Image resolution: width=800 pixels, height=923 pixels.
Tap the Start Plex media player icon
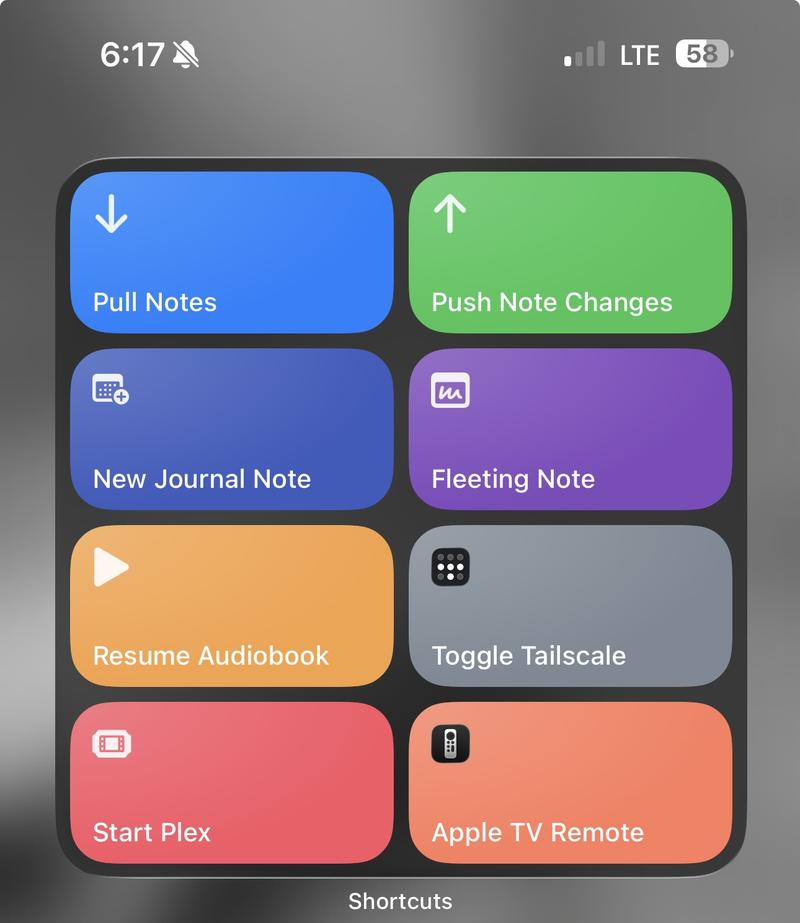coord(112,742)
